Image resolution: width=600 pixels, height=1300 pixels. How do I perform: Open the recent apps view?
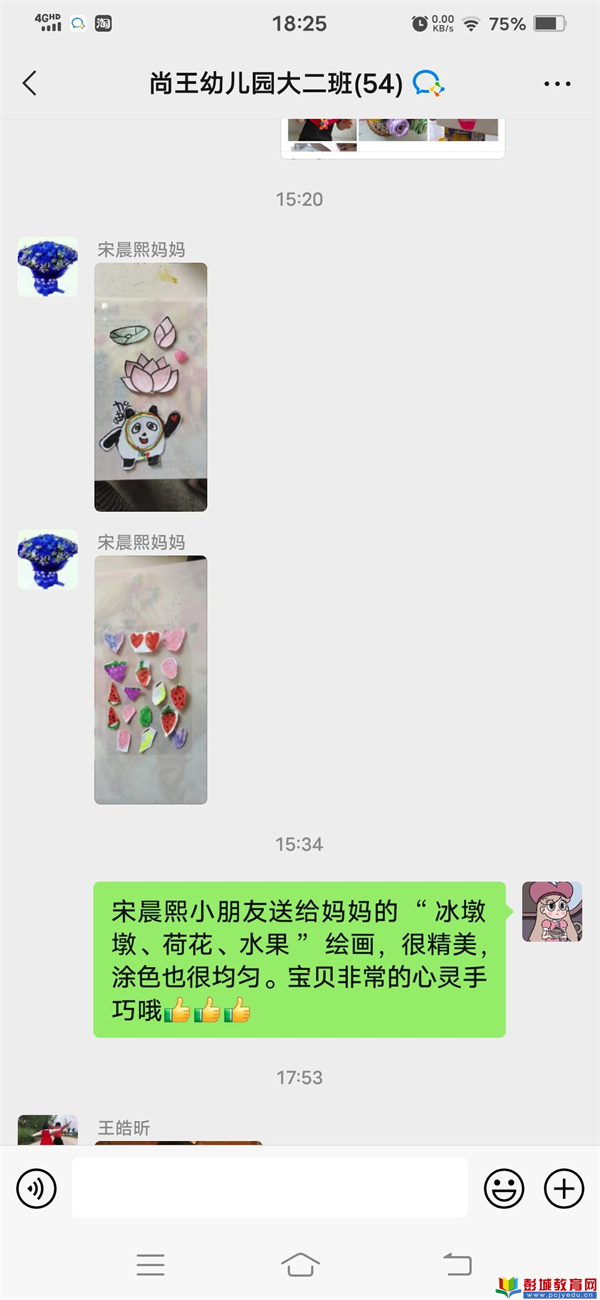tap(150, 1264)
